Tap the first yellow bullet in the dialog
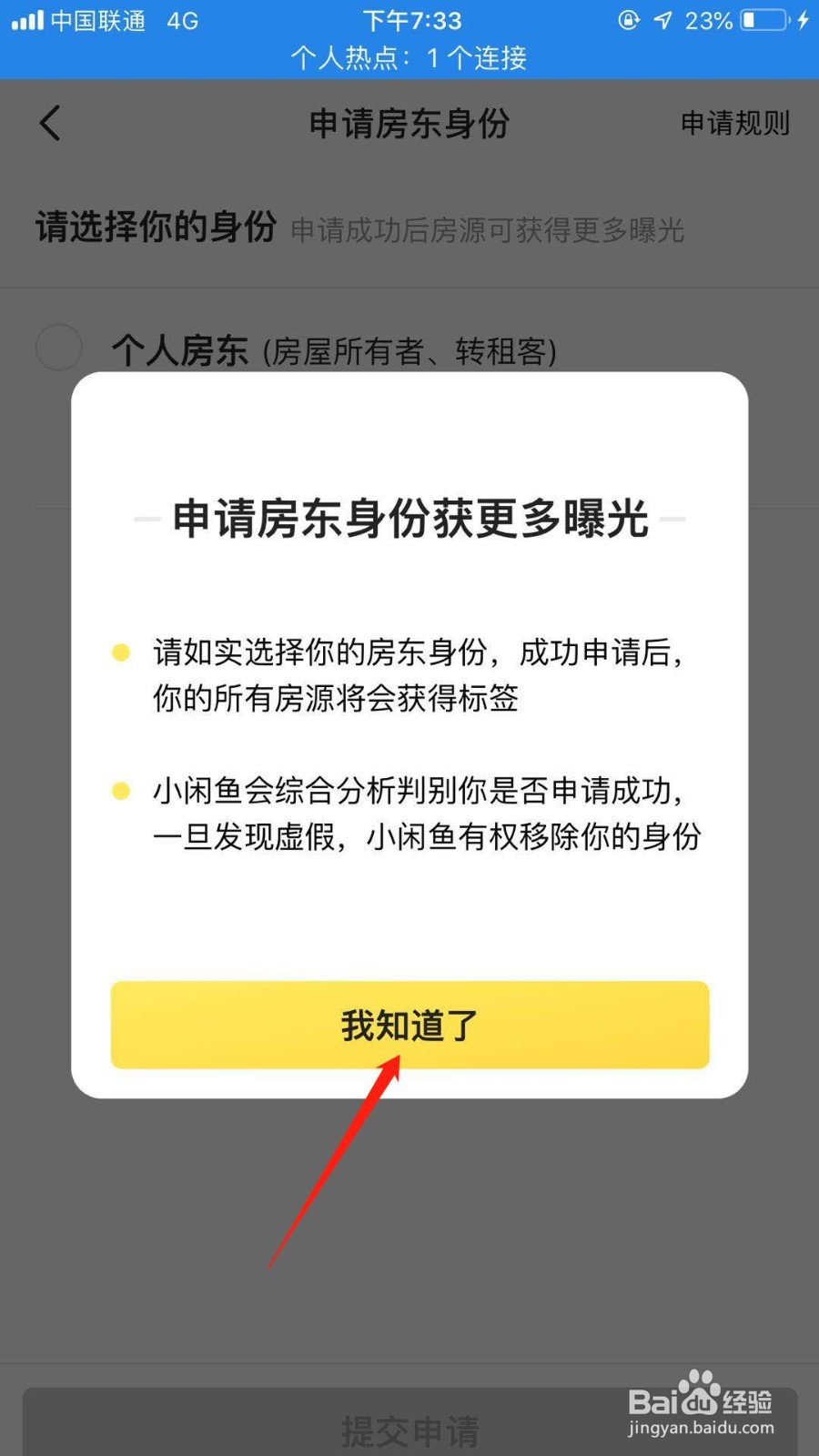Screen dimensions: 819x1456 point(120,652)
